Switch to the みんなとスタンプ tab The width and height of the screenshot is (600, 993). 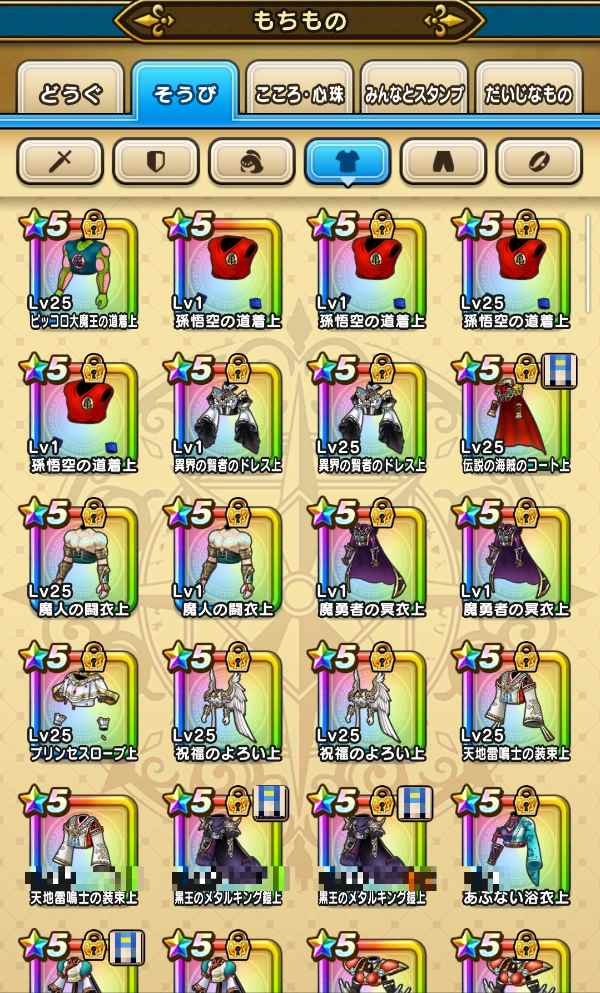(414, 95)
